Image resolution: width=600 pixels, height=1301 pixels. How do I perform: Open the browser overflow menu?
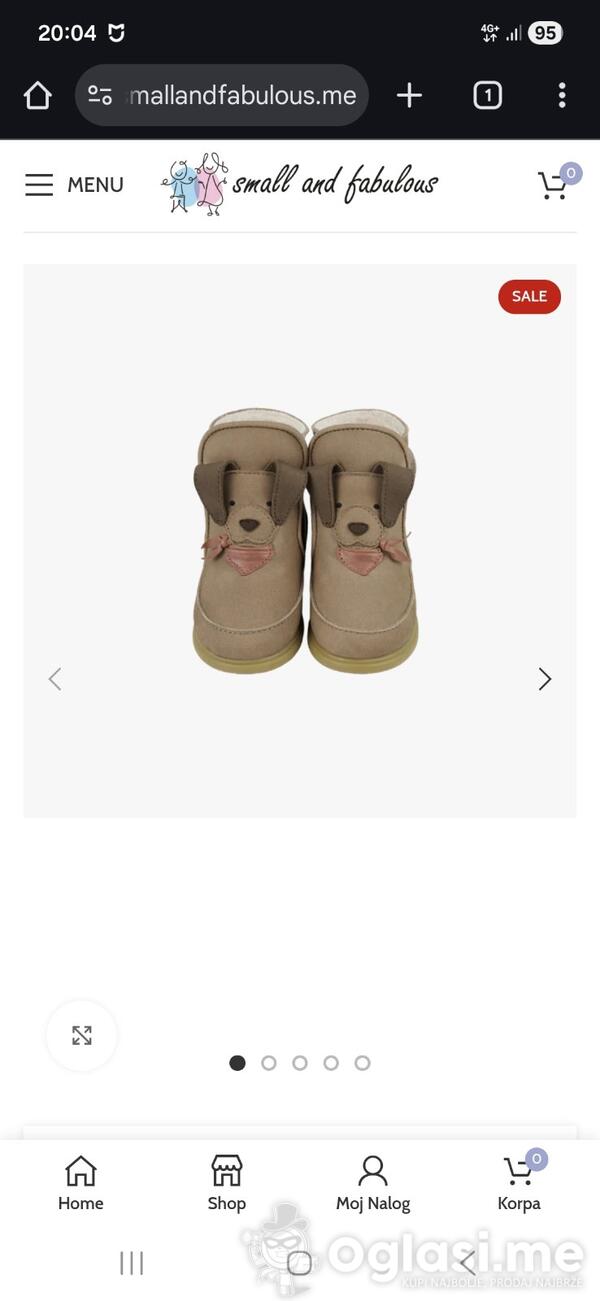coord(562,95)
